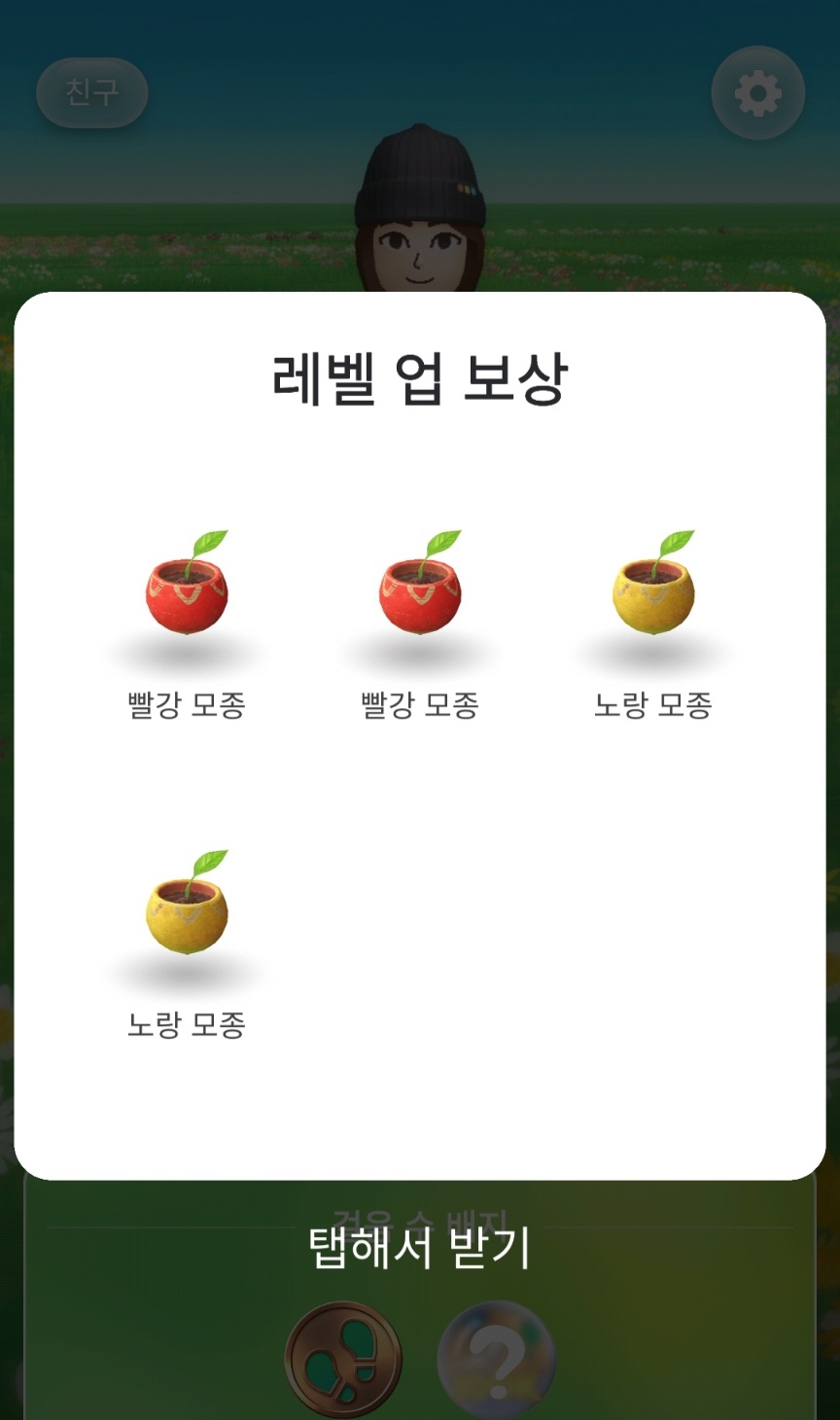
Task: Tap the yellow seedling in the second row
Action: [x=186, y=909]
